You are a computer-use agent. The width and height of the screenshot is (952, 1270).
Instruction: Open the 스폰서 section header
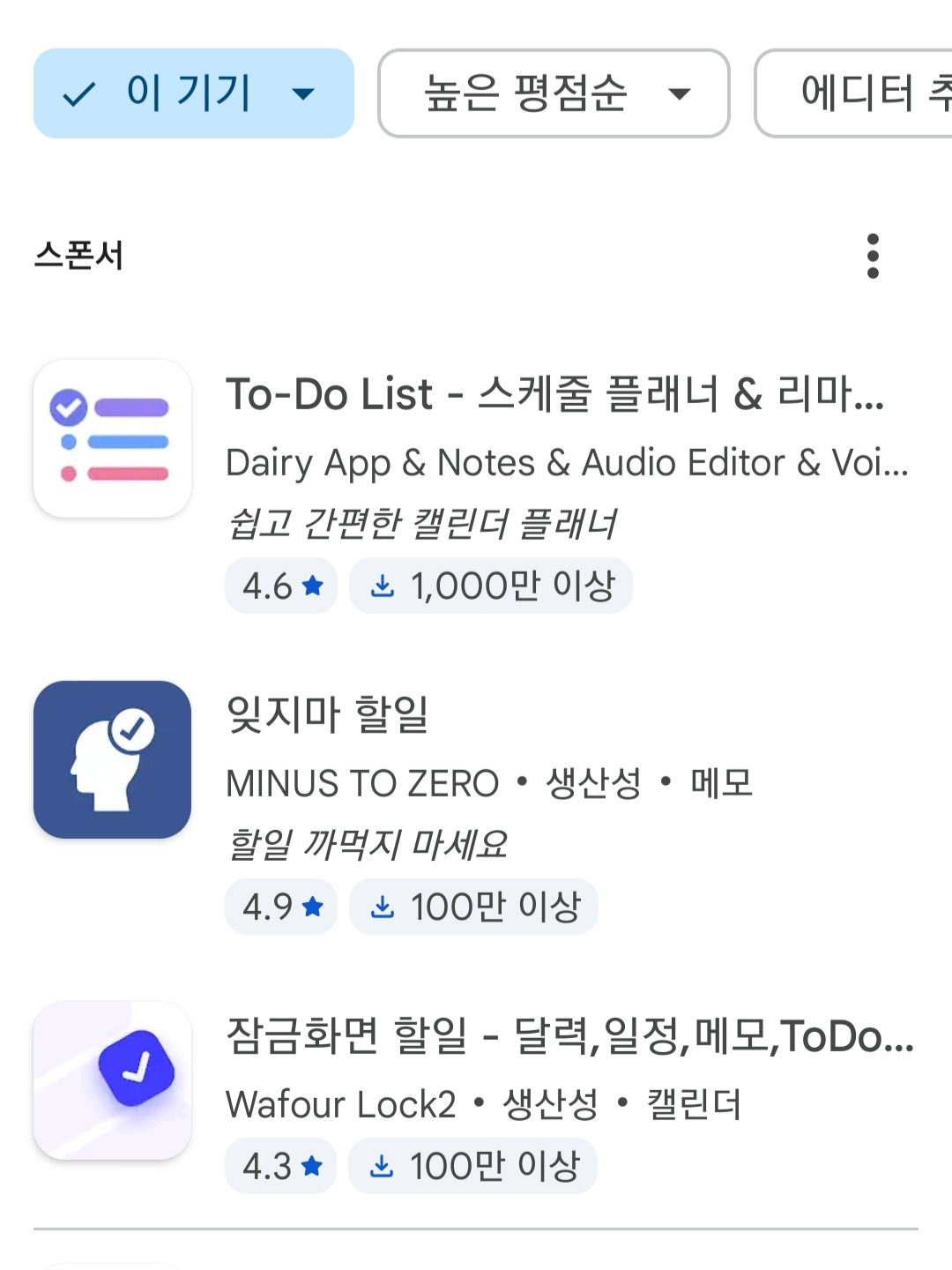click(80, 257)
